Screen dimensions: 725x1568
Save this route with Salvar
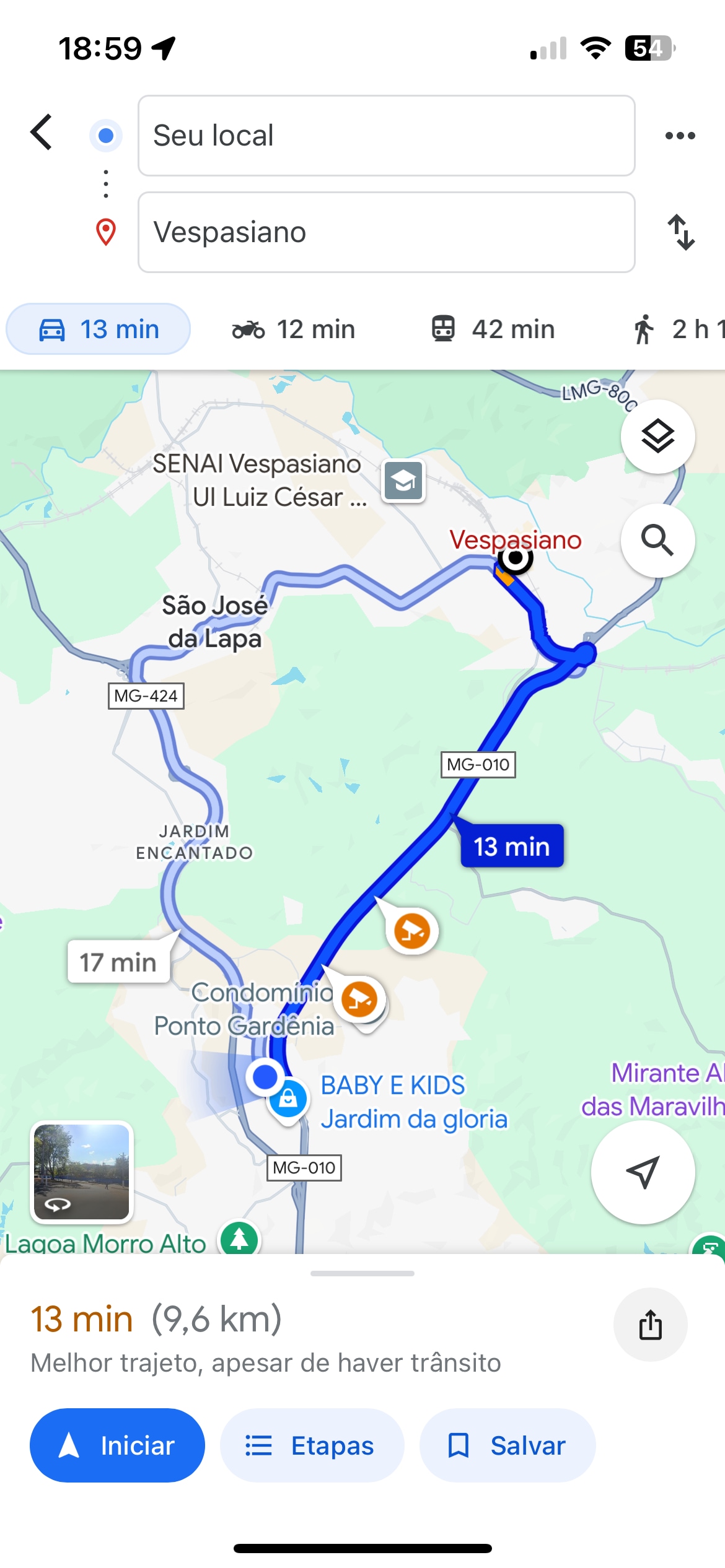[507, 1445]
